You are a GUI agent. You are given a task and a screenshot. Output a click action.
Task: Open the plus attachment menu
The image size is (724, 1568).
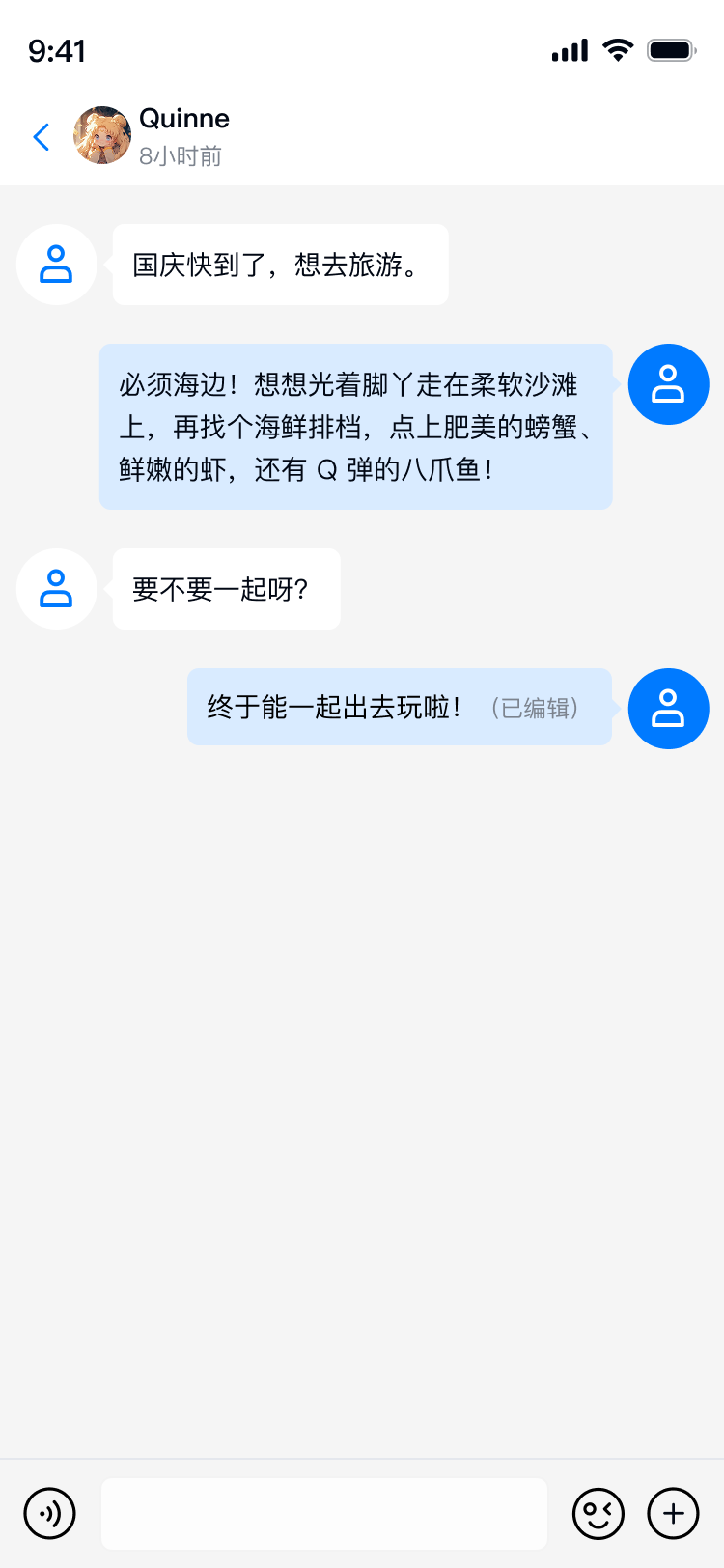pos(673,1513)
